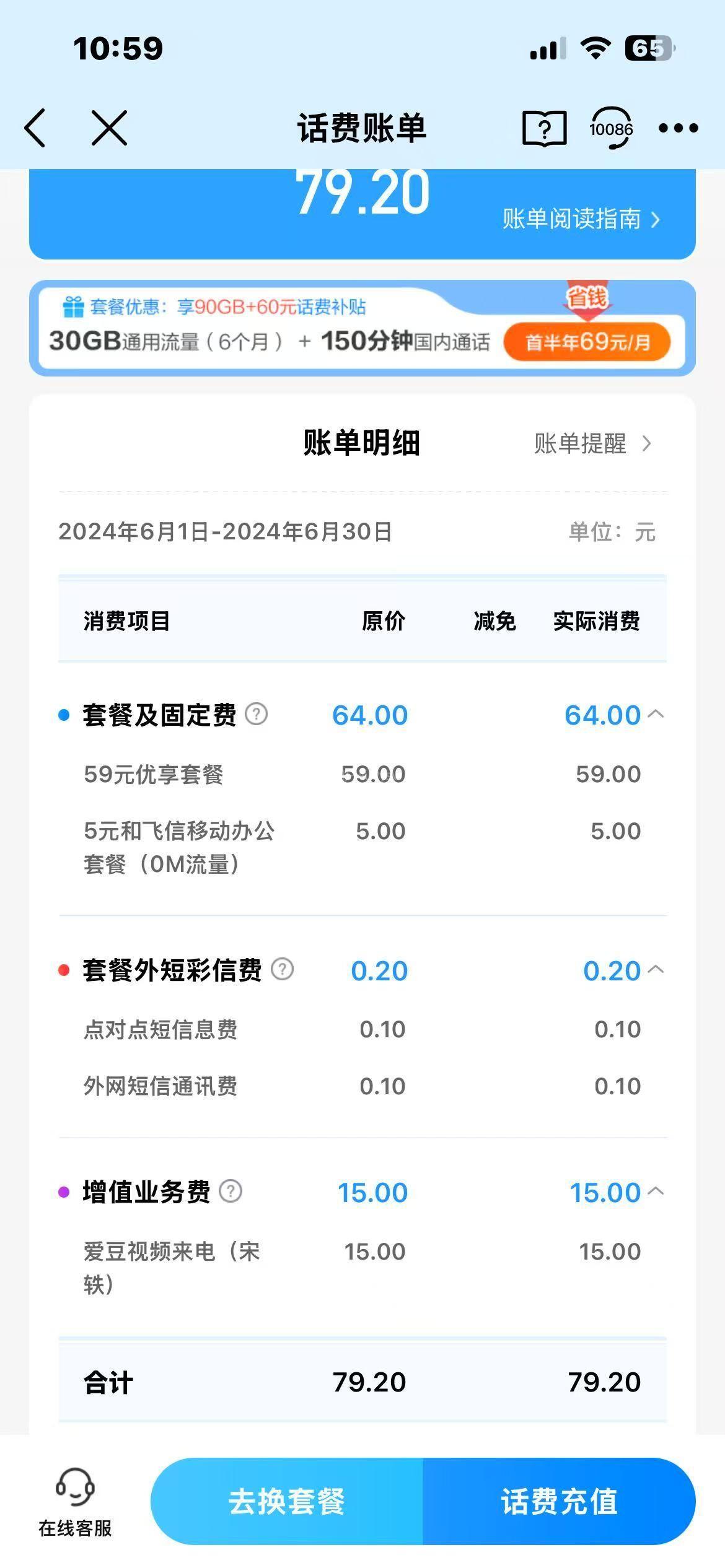
Task: Open 在线客服 chat
Action: [x=75, y=1502]
